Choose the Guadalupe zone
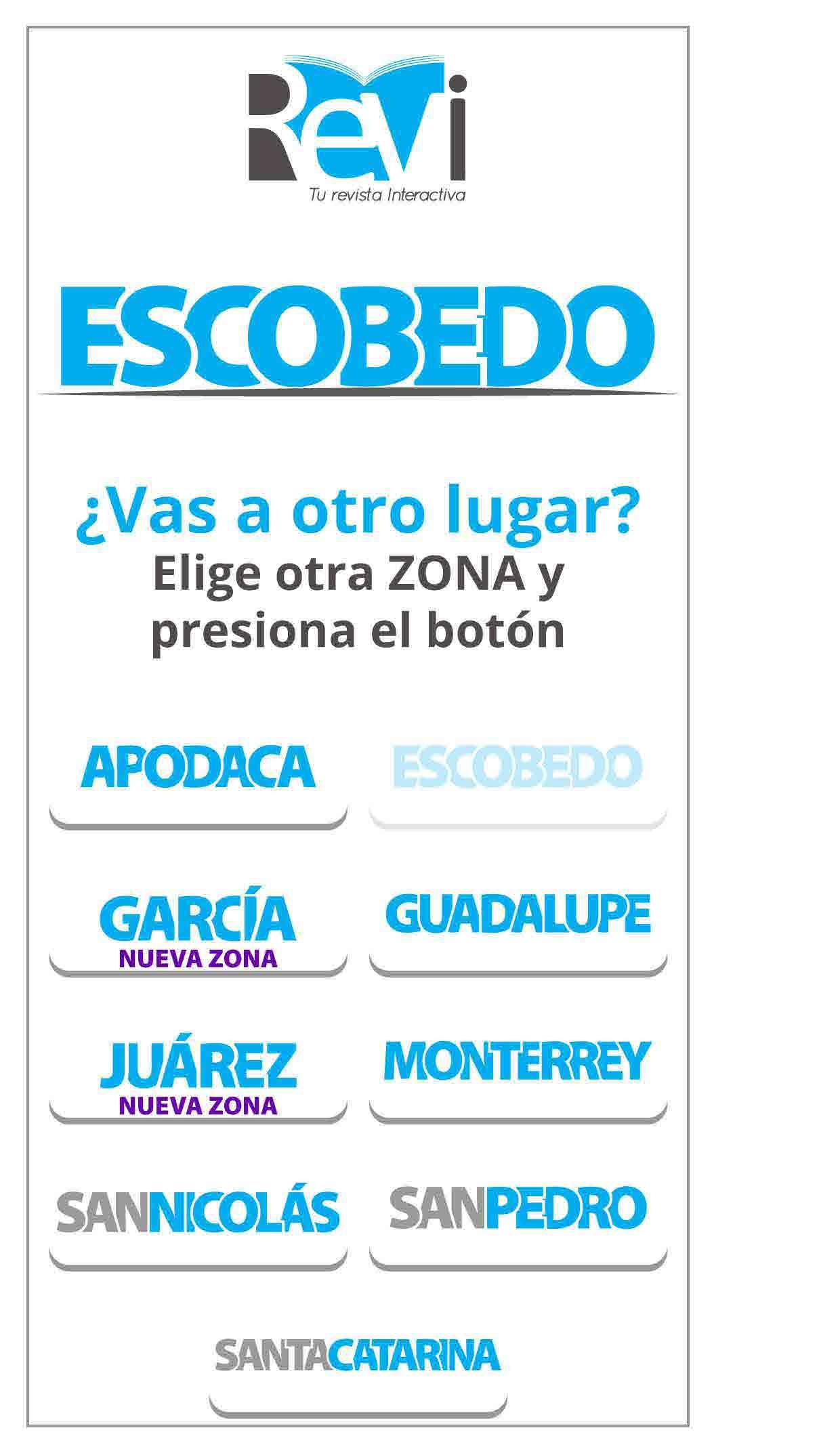Image resolution: width=840 pixels, height=1453 pixels. pyautogui.click(x=518, y=925)
